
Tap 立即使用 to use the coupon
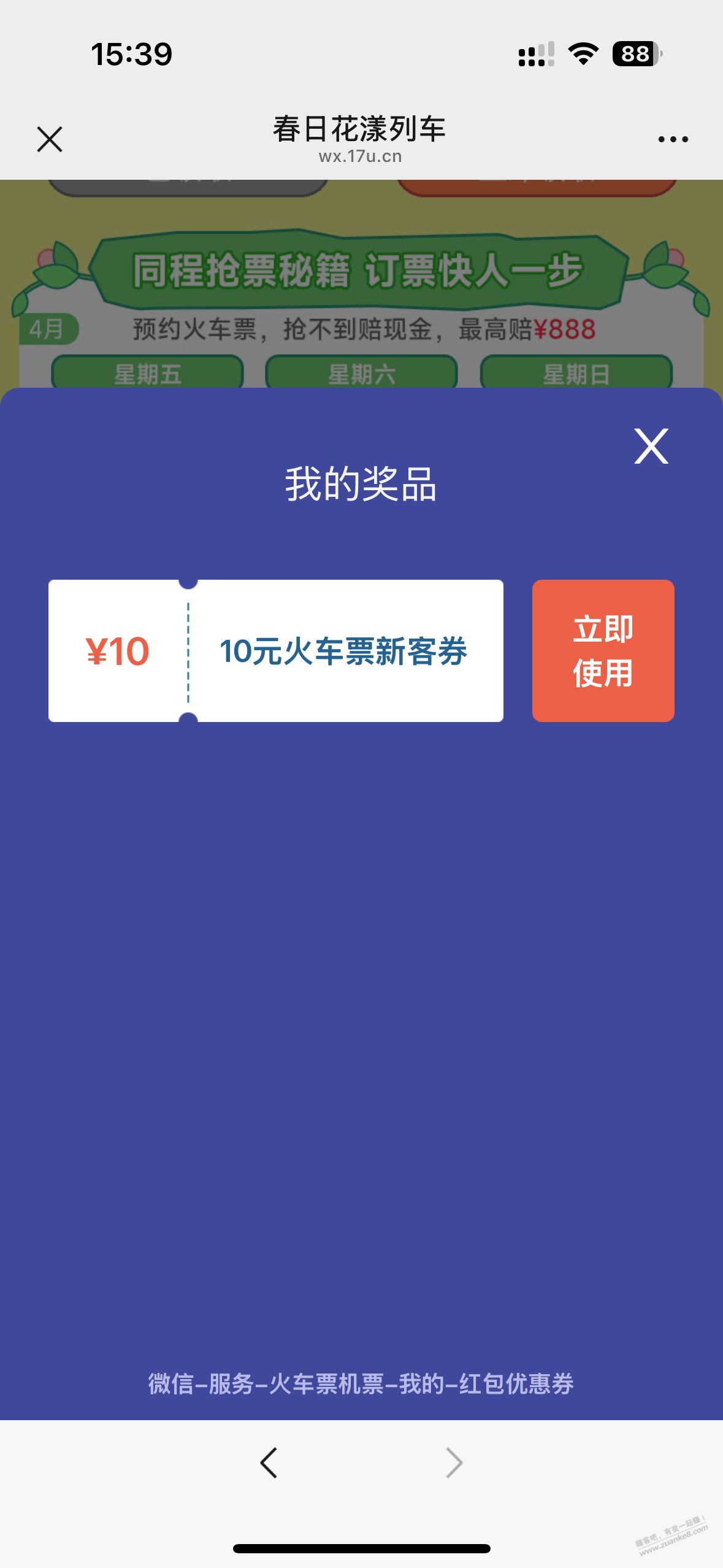tap(603, 650)
